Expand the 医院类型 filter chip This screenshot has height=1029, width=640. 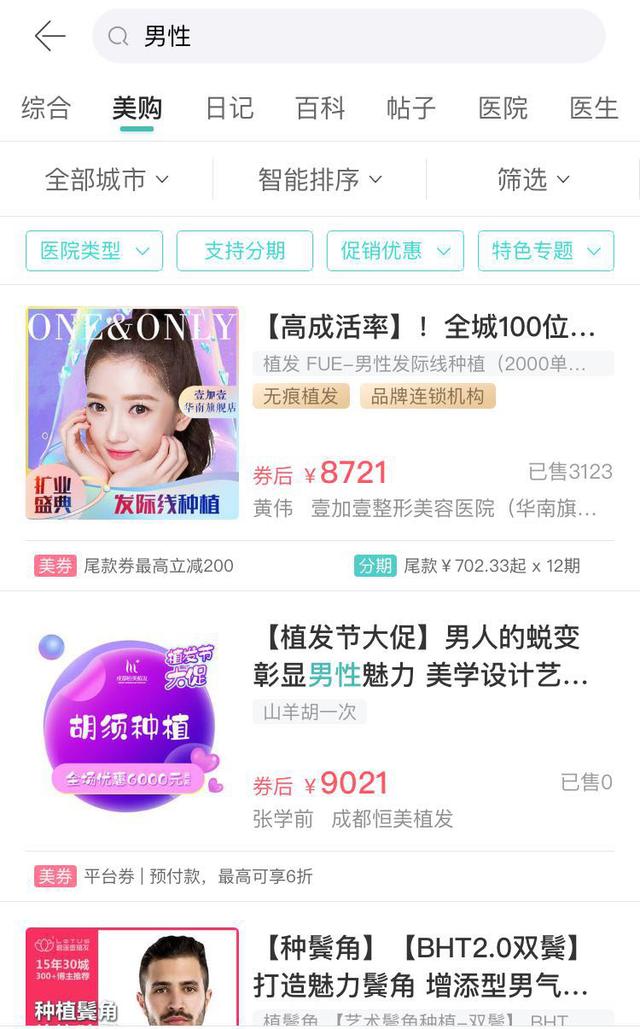[94, 251]
